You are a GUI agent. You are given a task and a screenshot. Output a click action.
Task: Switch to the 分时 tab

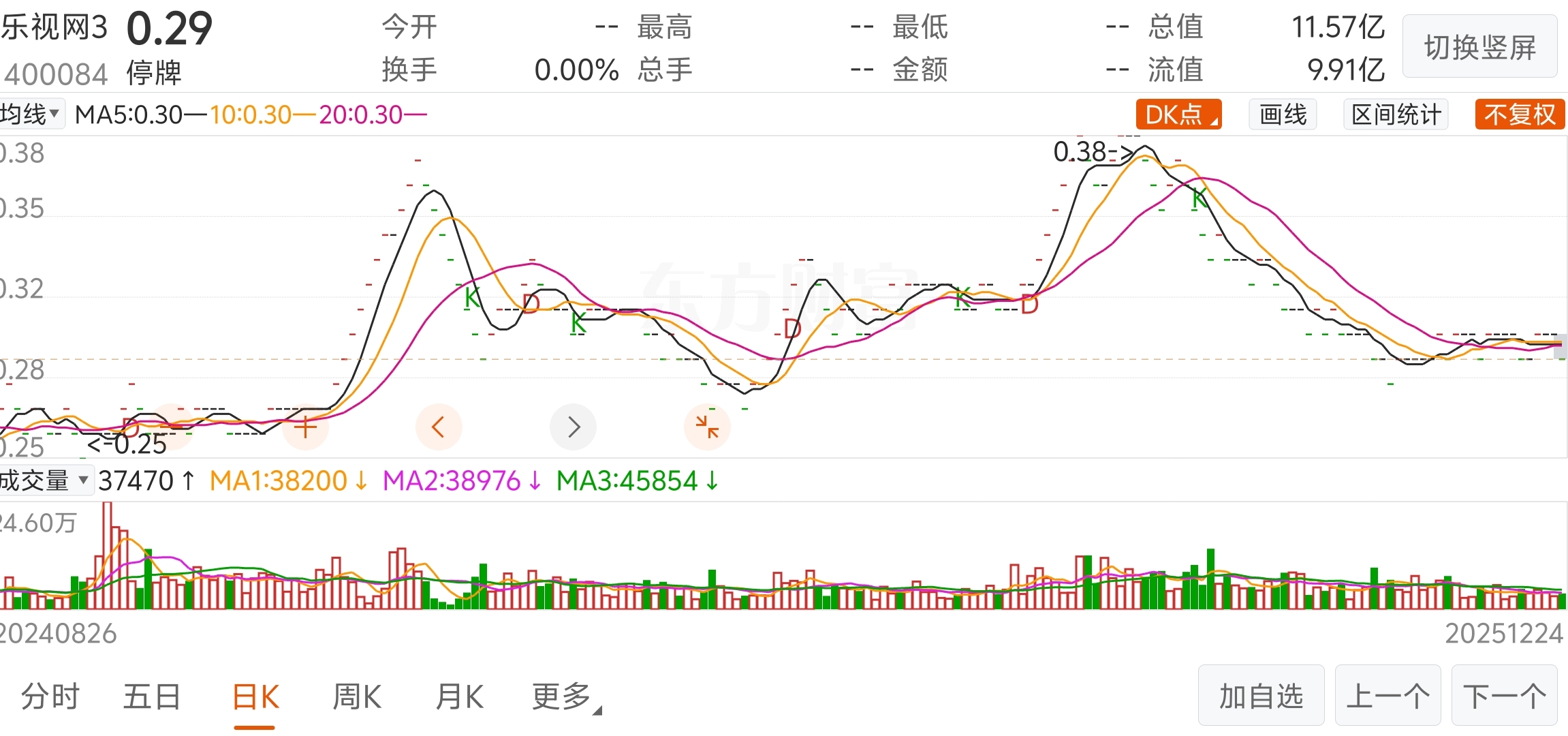pos(50,696)
